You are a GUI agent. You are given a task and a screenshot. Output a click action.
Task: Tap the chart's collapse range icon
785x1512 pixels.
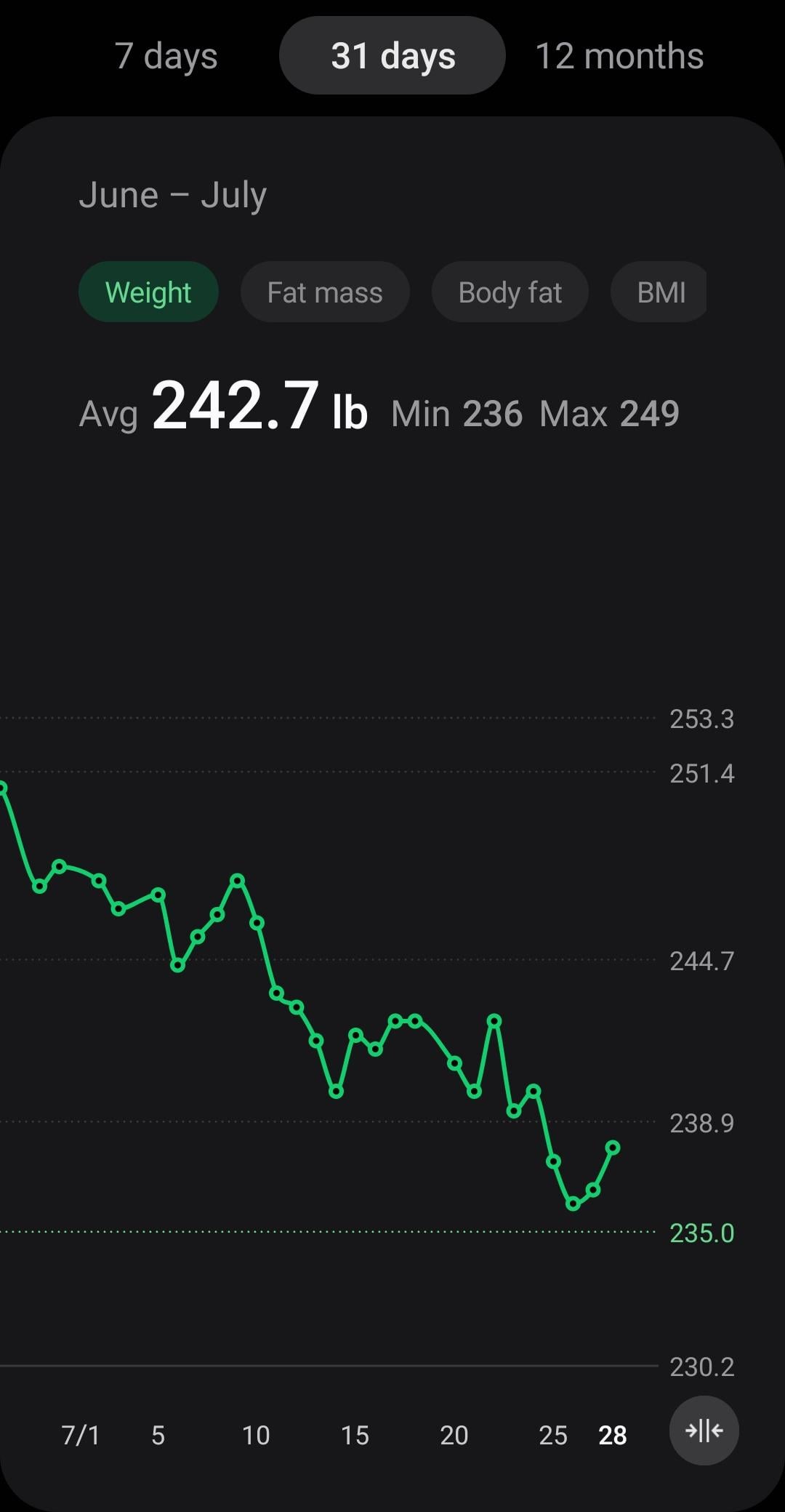point(704,1431)
